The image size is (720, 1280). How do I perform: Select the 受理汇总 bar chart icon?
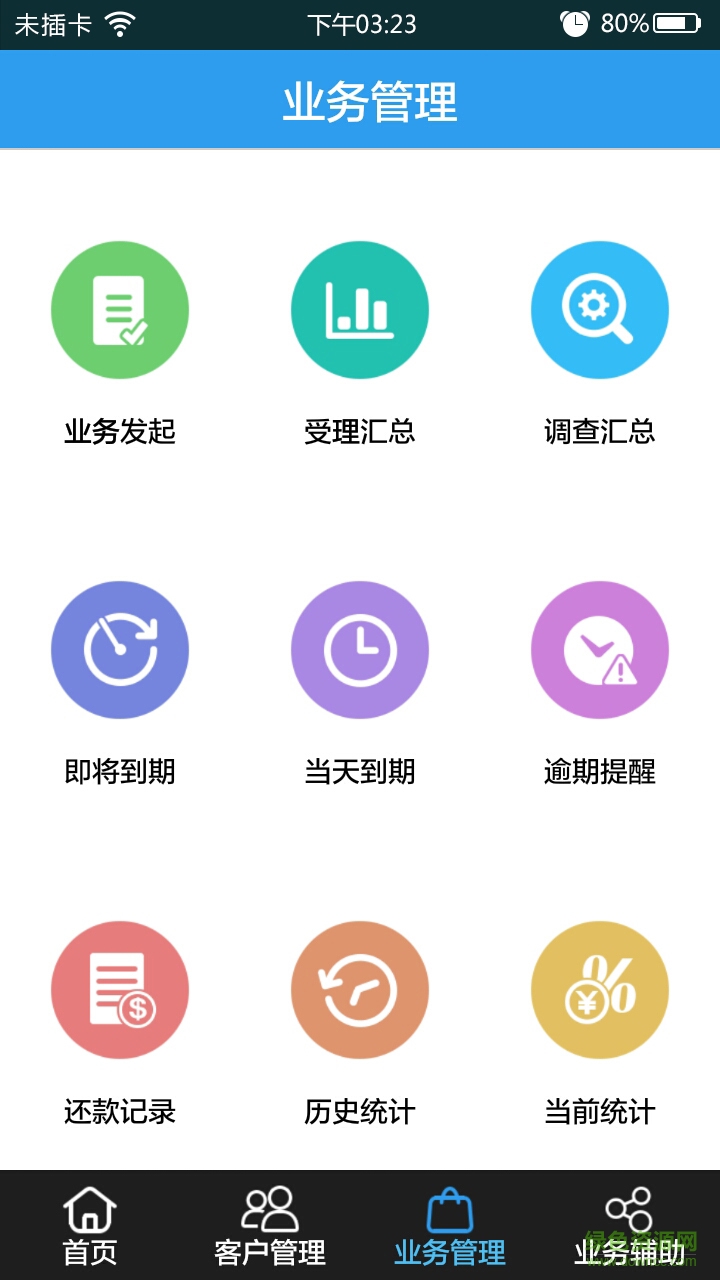(x=360, y=310)
